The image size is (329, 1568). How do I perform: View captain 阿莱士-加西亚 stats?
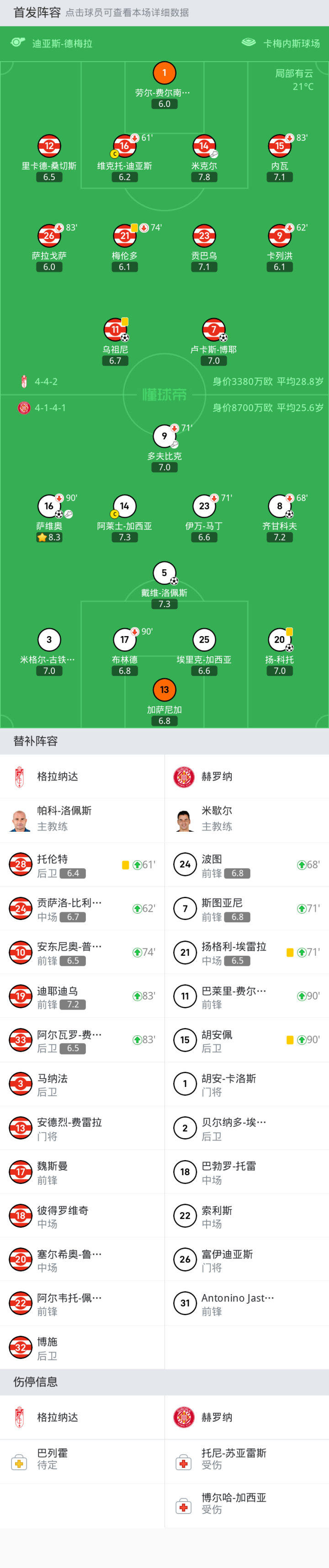[x=125, y=507]
